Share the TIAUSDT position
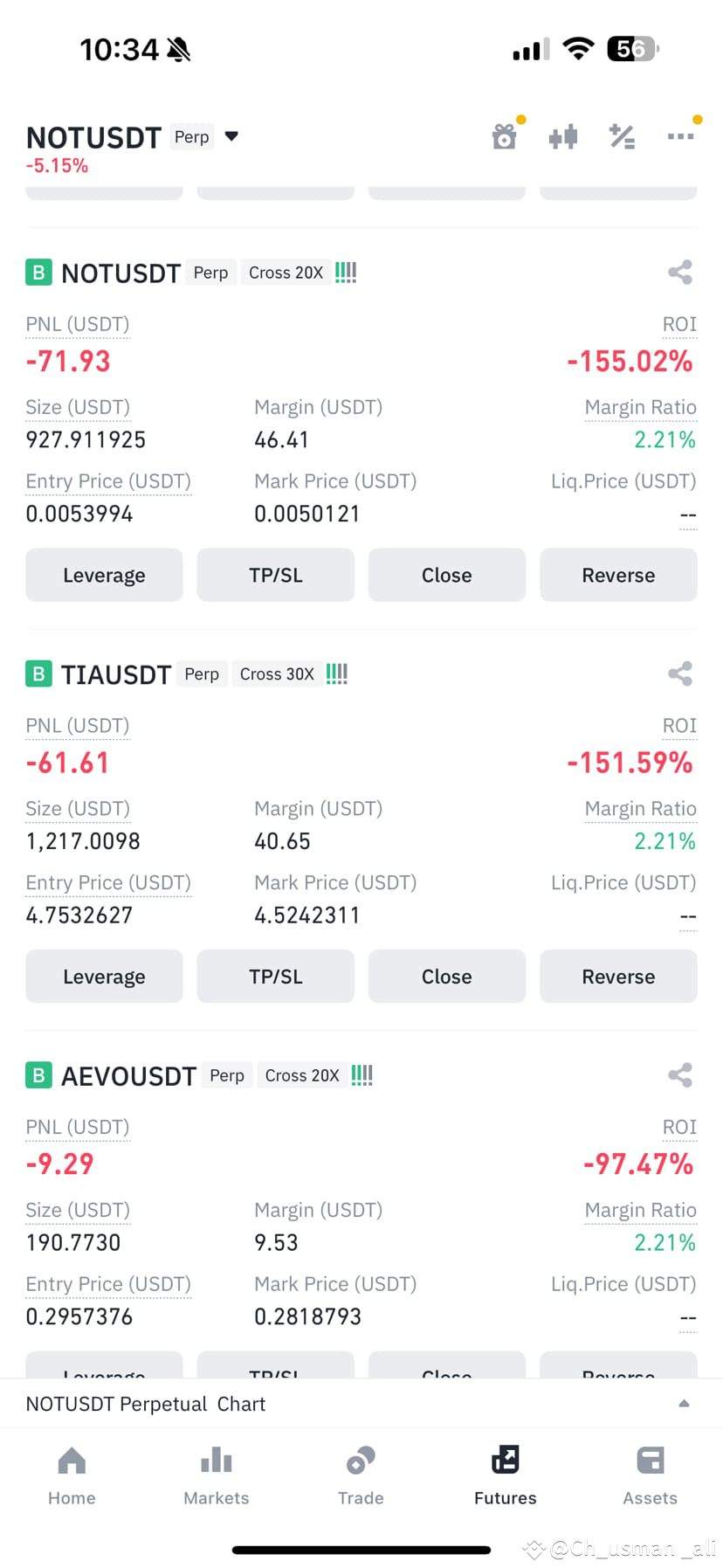Screen dimensions: 723x1568 (x=680, y=673)
